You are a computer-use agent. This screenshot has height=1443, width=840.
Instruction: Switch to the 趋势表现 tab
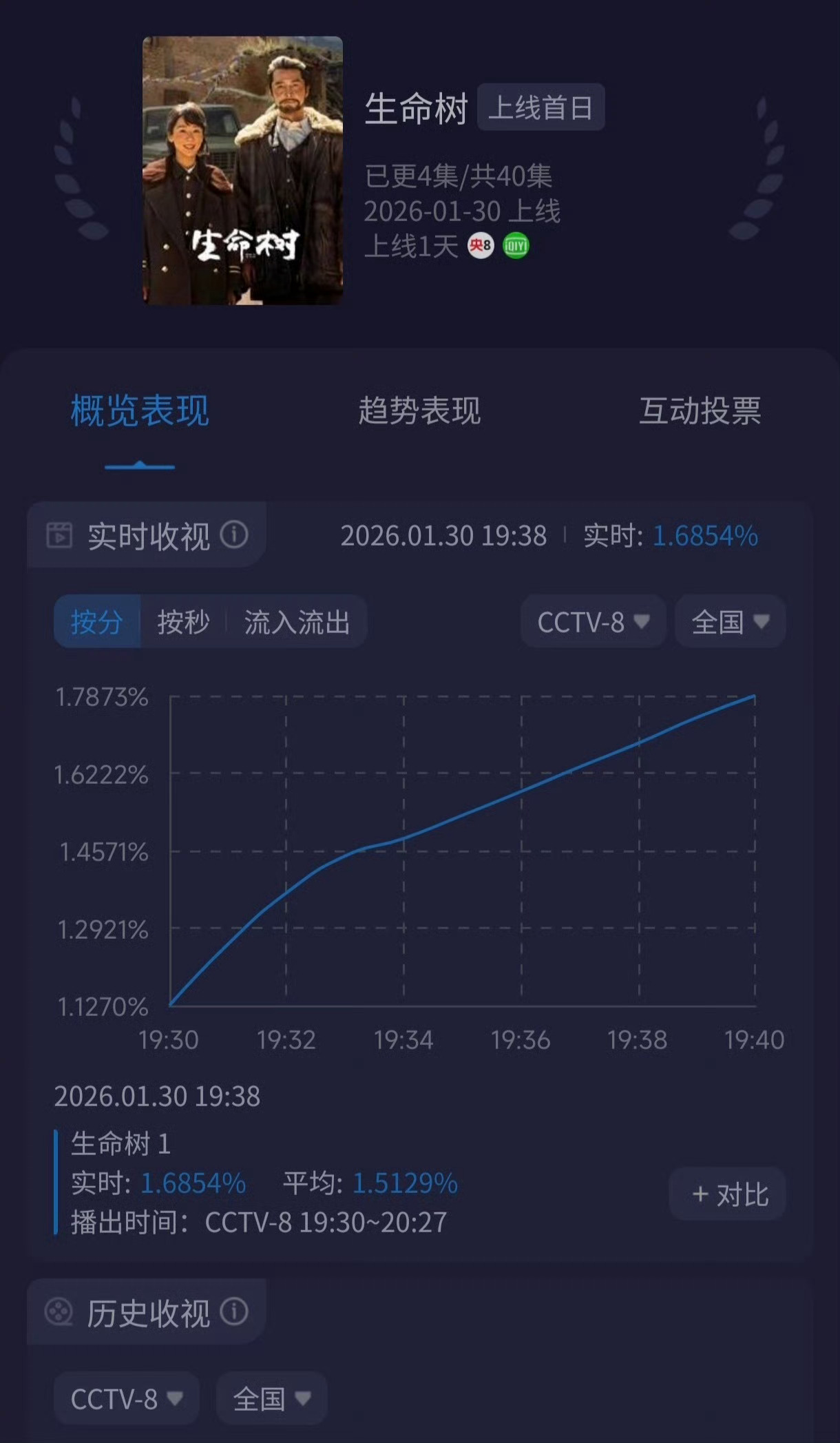(418, 411)
